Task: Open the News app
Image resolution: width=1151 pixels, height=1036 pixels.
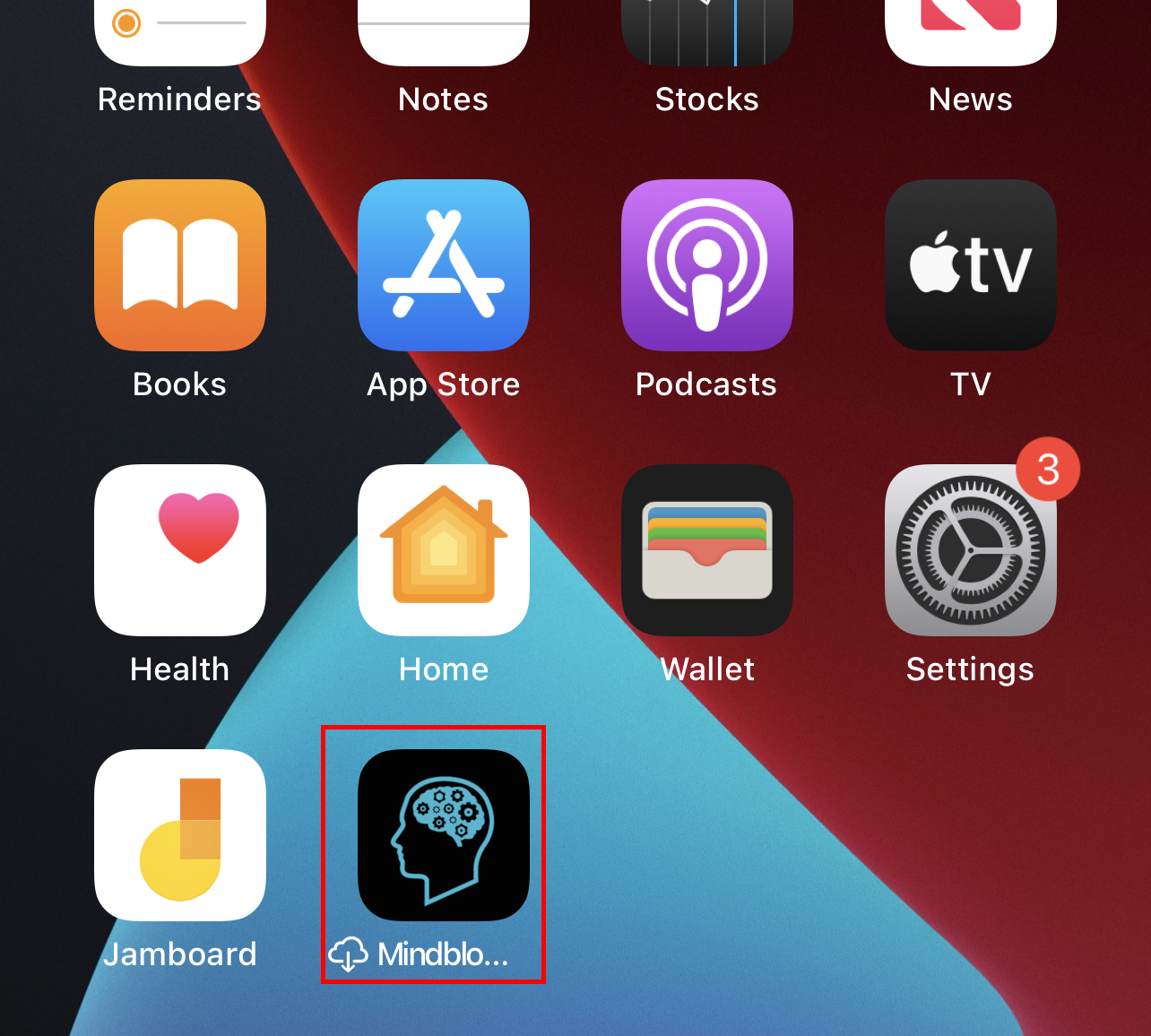Action: click(970, 36)
